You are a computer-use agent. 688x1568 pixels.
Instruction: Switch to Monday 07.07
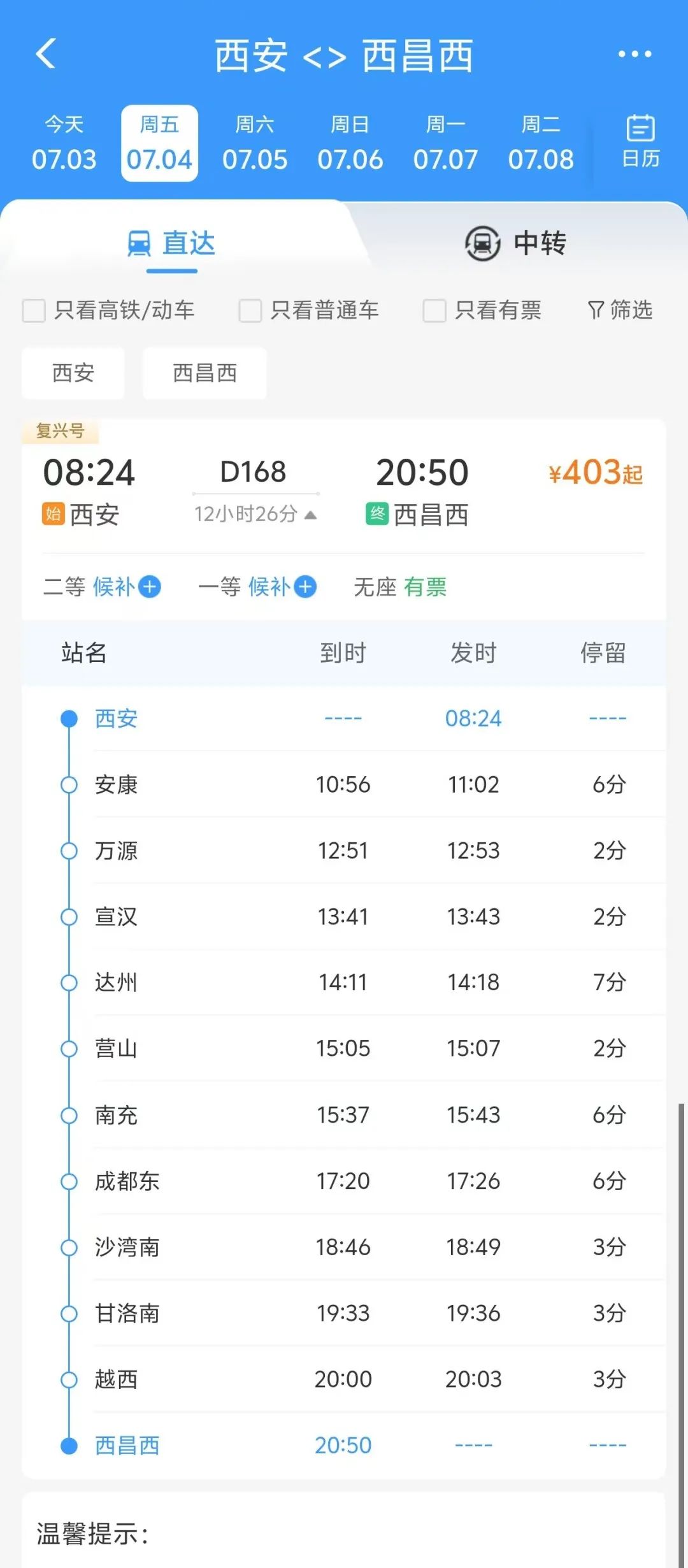pos(445,144)
